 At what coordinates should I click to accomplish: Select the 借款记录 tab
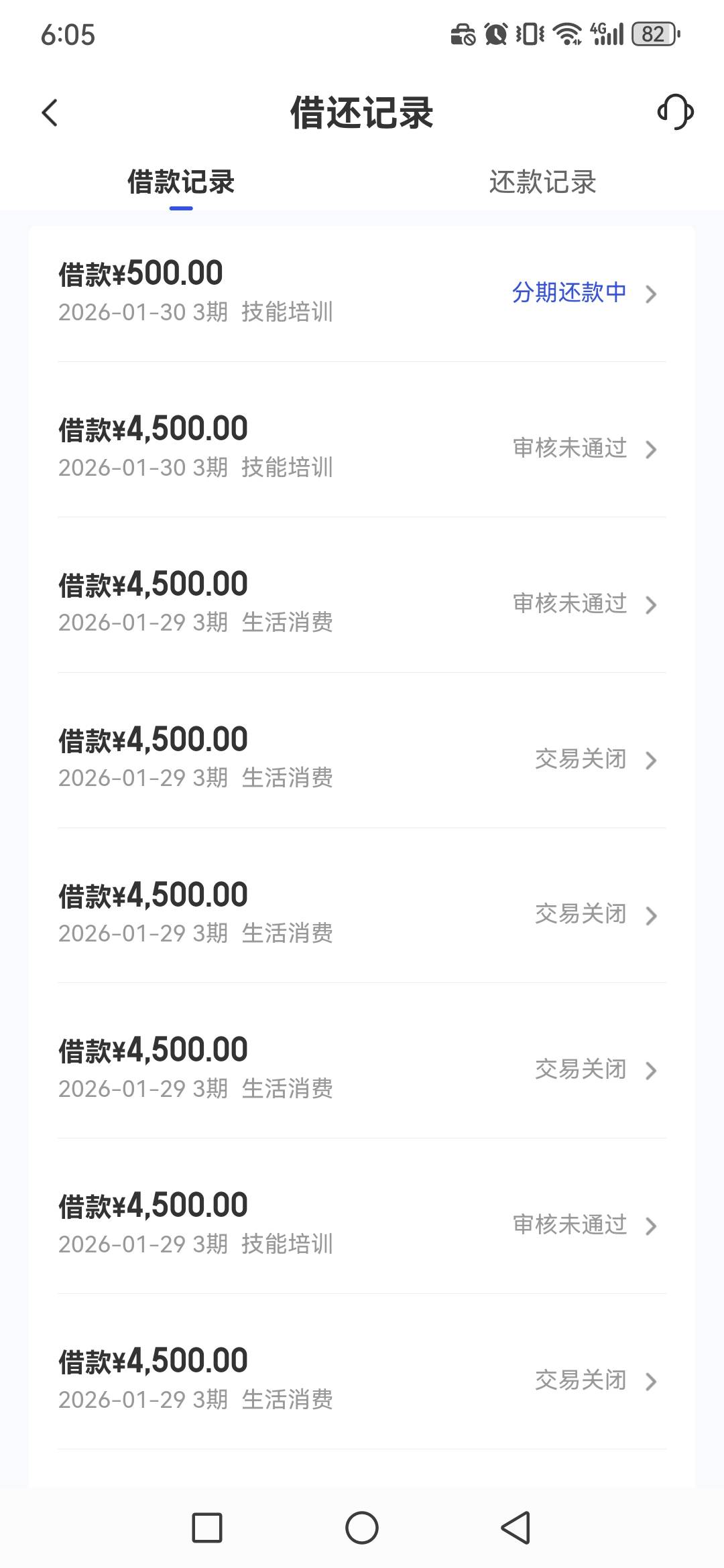point(181,182)
